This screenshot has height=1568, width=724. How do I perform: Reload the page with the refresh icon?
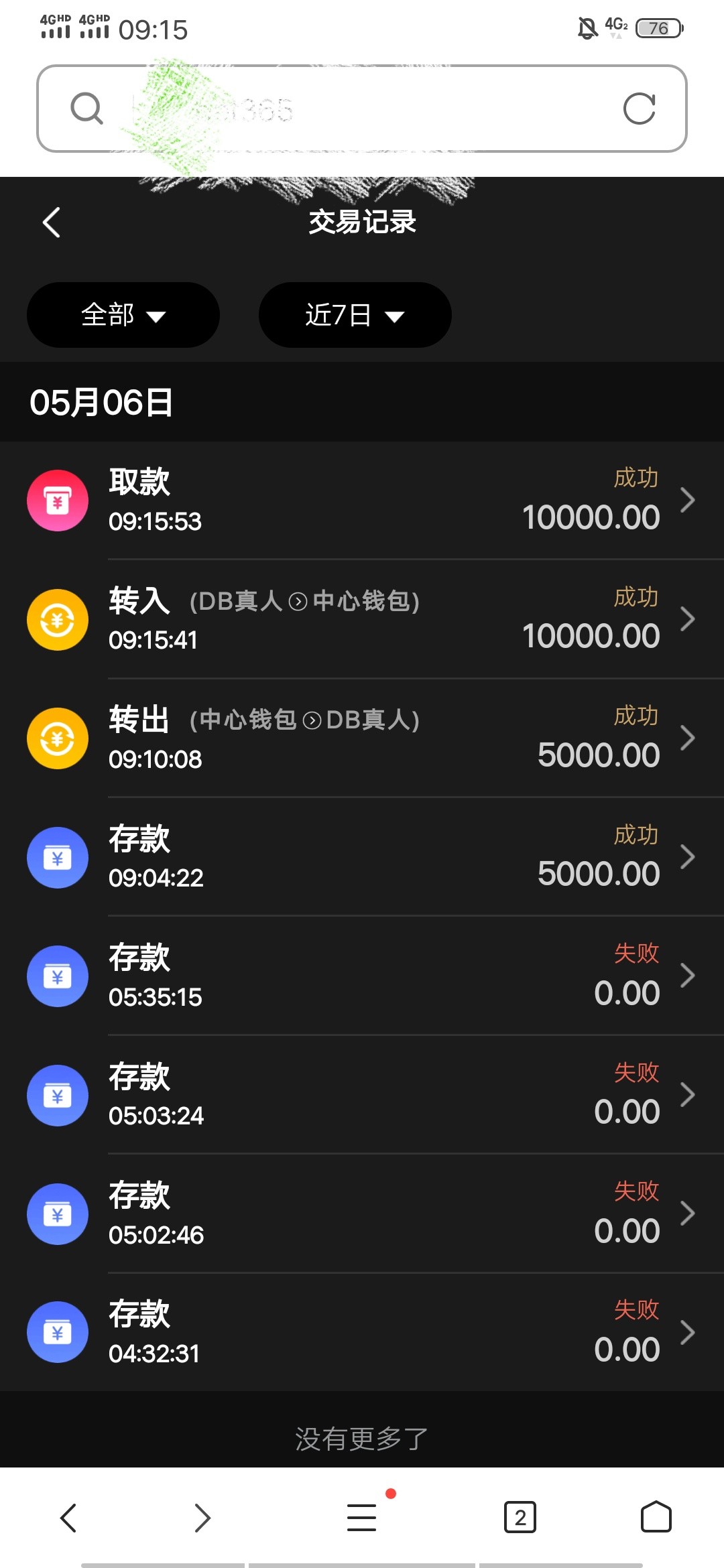(x=639, y=109)
